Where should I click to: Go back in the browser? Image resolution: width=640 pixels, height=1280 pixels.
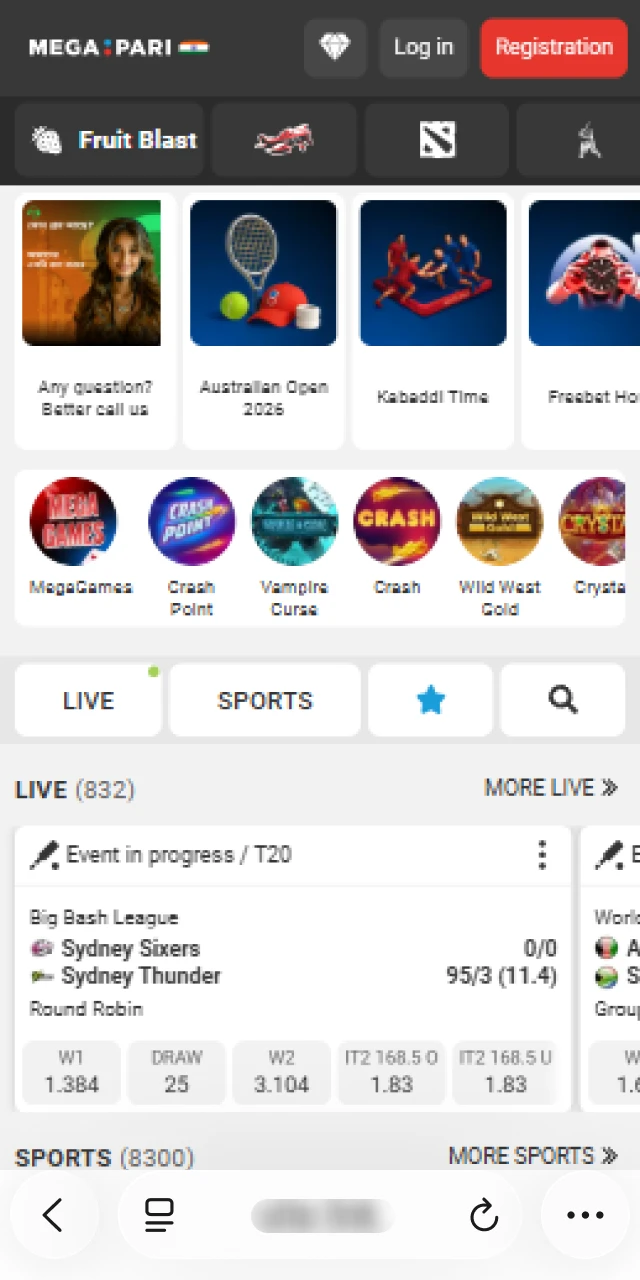[x=53, y=1215]
